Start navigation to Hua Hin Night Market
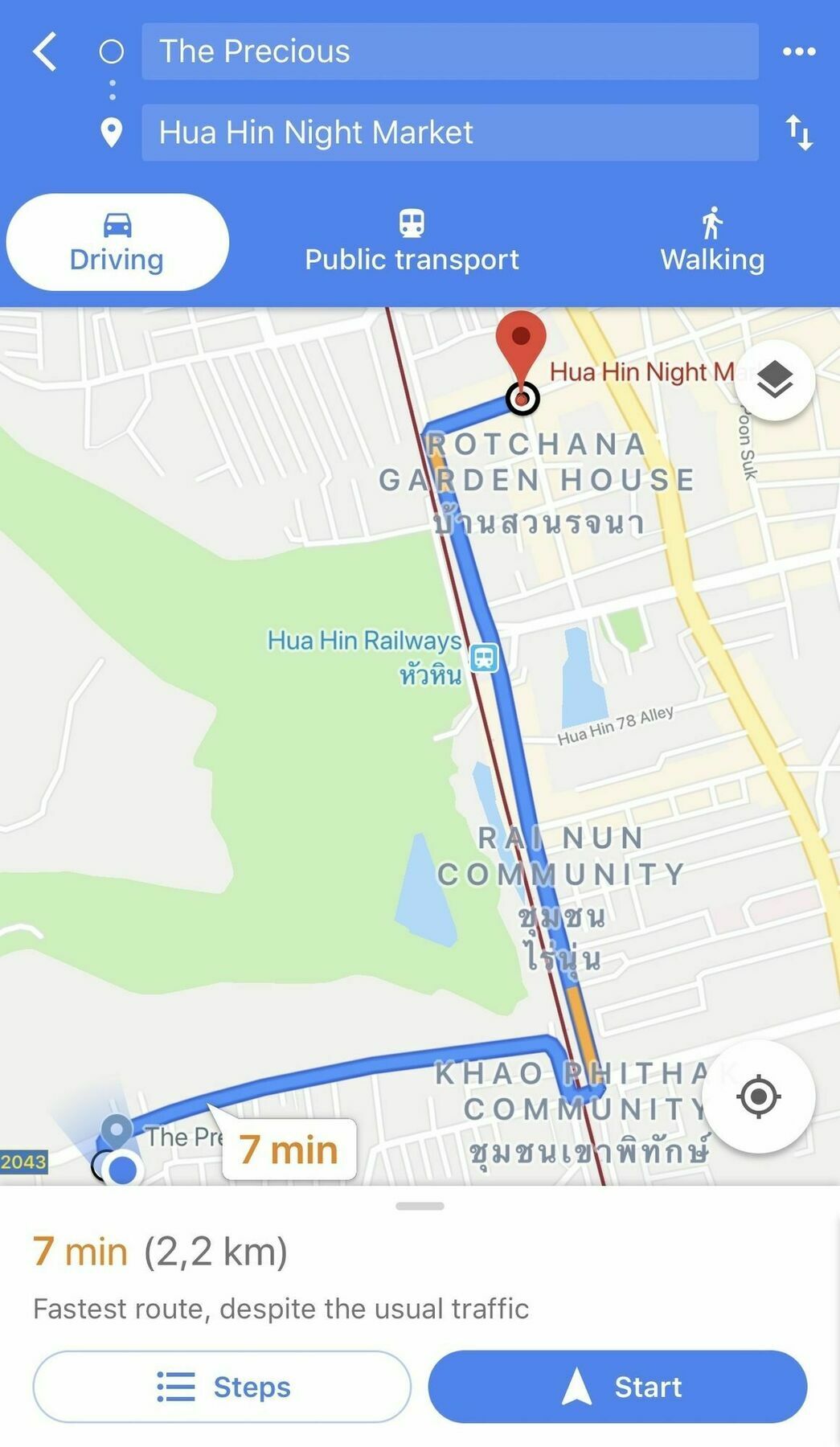The image size is (840, 1447). [617, 1387]
